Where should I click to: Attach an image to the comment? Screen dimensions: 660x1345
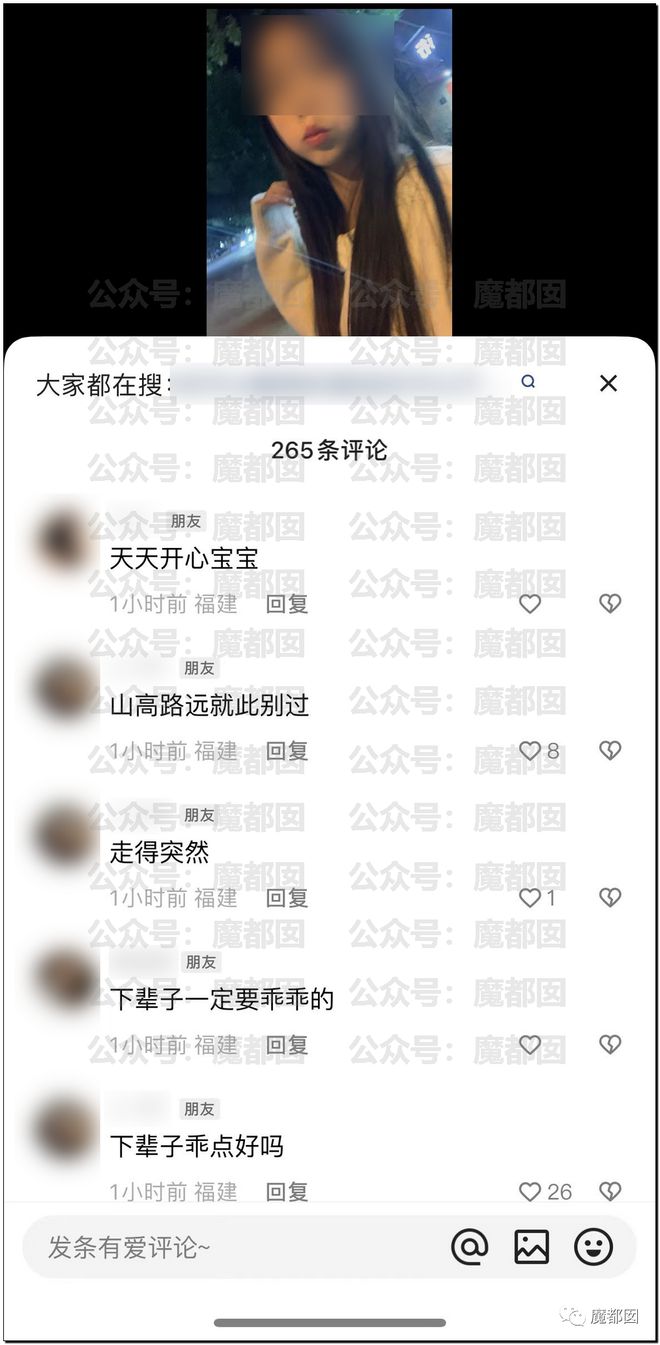tap(531, 1246)
